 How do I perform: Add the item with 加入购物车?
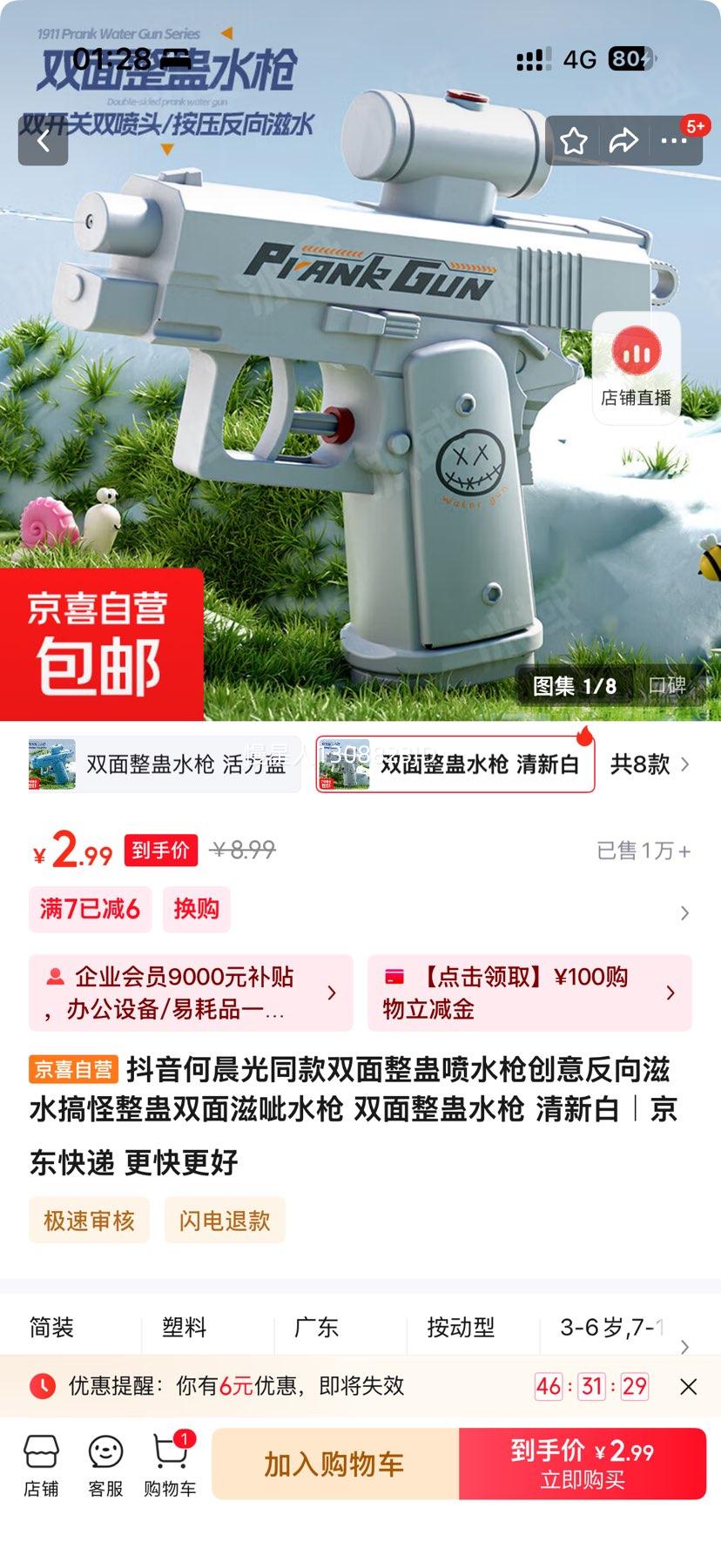[x=334, y=1464]
